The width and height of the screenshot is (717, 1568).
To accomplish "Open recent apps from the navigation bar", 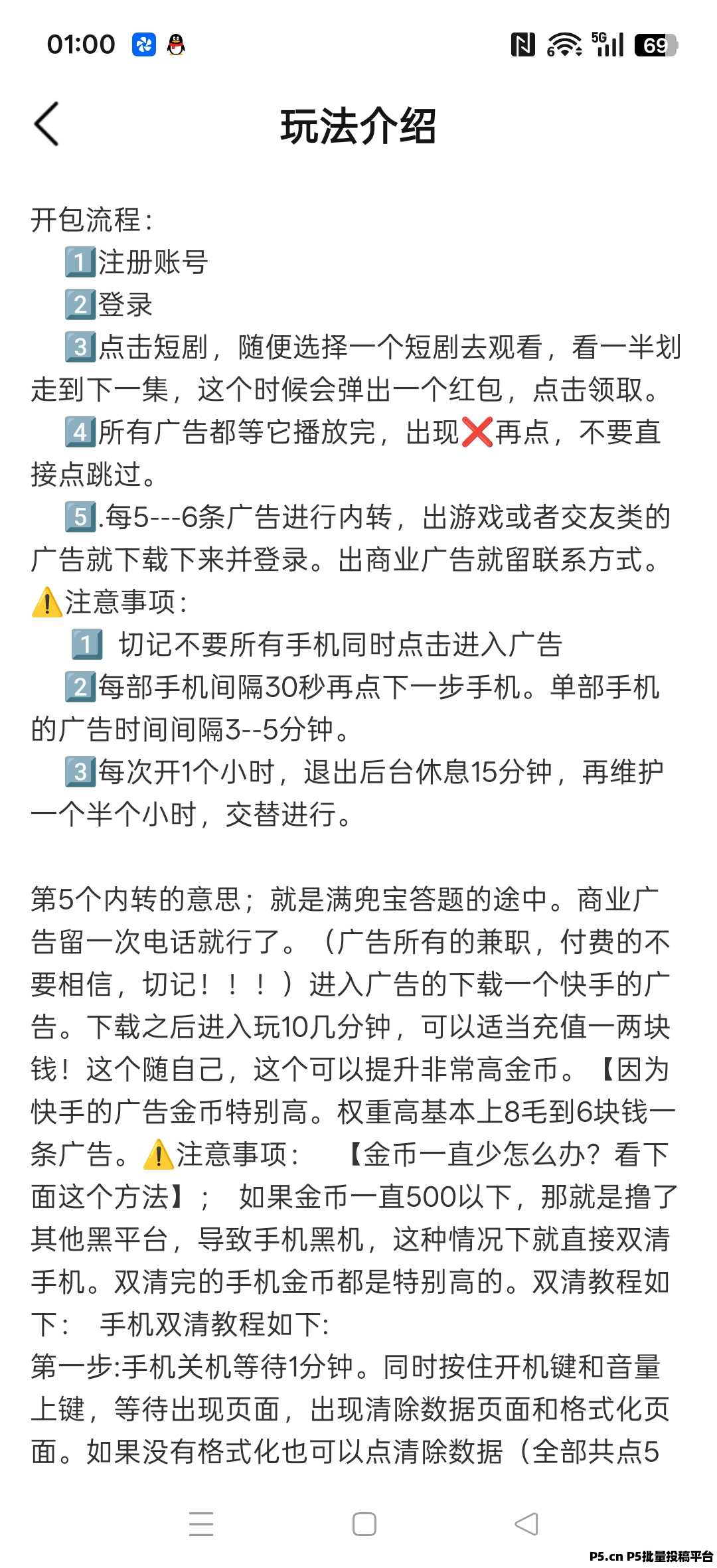I will pos(201,1524).
